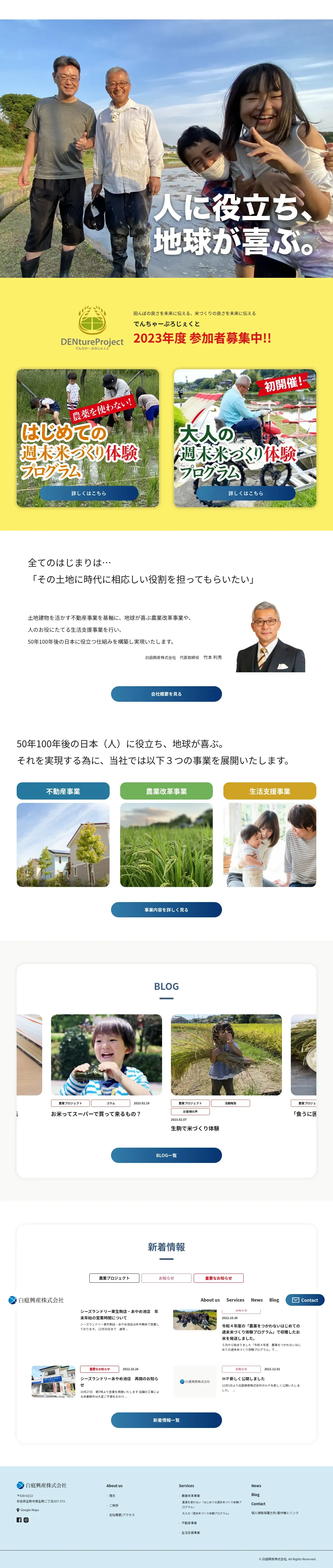This screenshot has height=1568, width=333.
Task: Tap 詳しくはこちら on the 大人の週末米づくり card
Action: pyautogui.click(x=246, y=493)
